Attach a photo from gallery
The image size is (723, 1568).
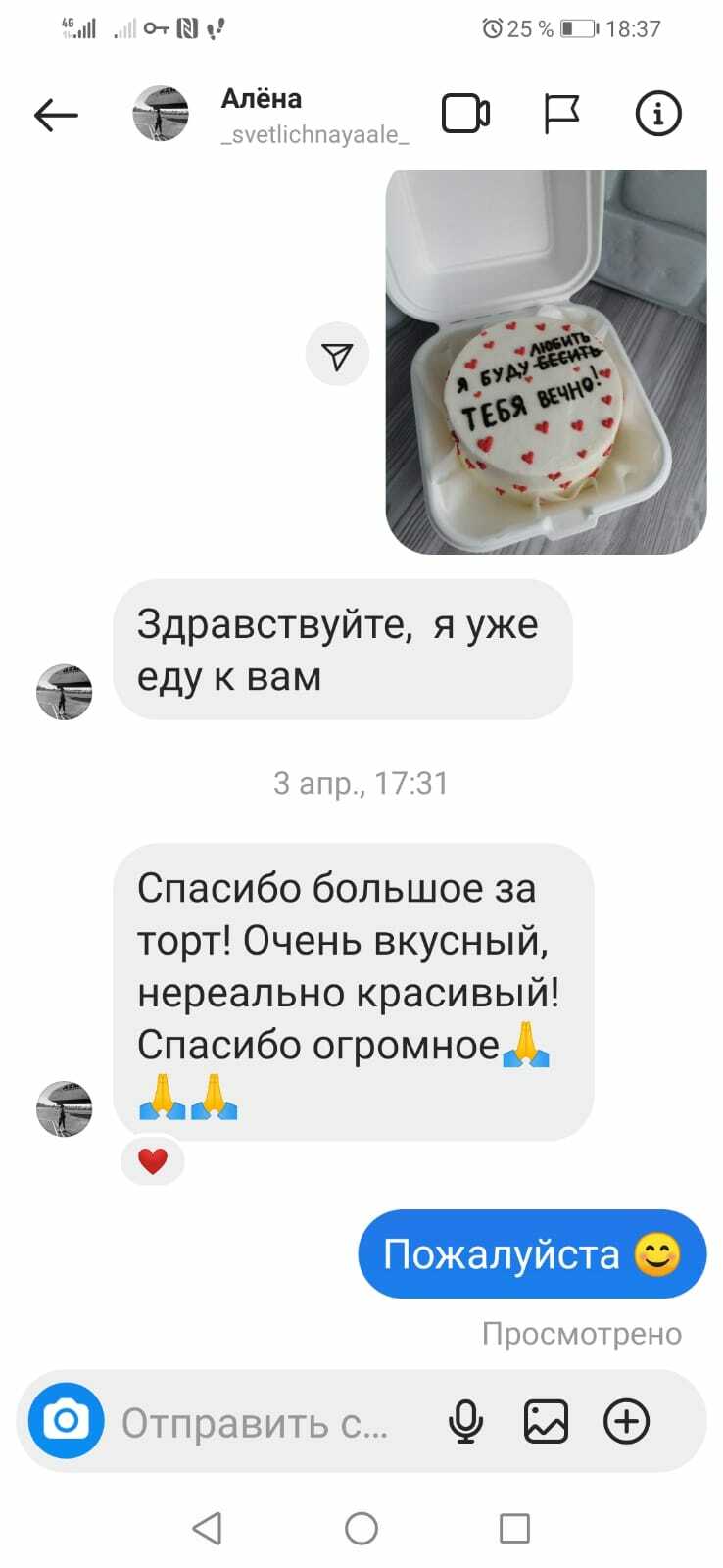pos(546,1421)
